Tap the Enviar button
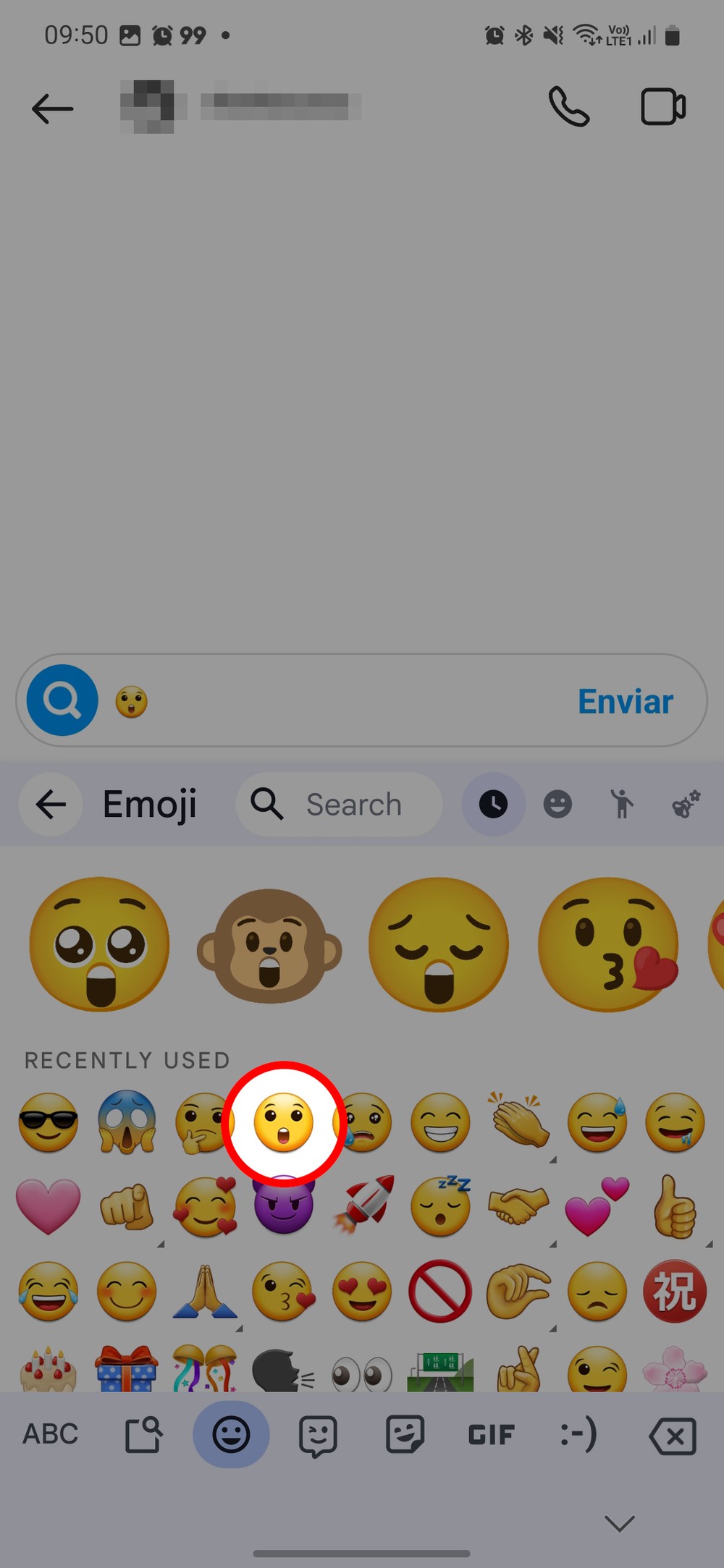The height and width of the screenshot is (1568, 724). pyautogui.click(x=625, y=701)
